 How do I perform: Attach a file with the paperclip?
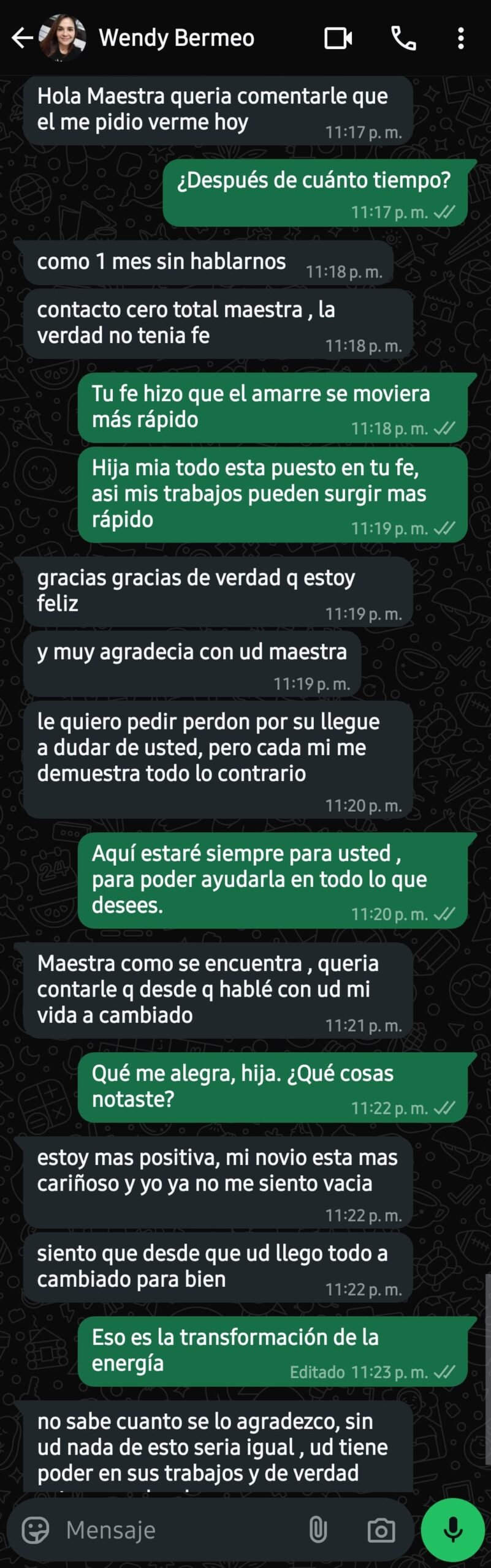click(318, 1529)
